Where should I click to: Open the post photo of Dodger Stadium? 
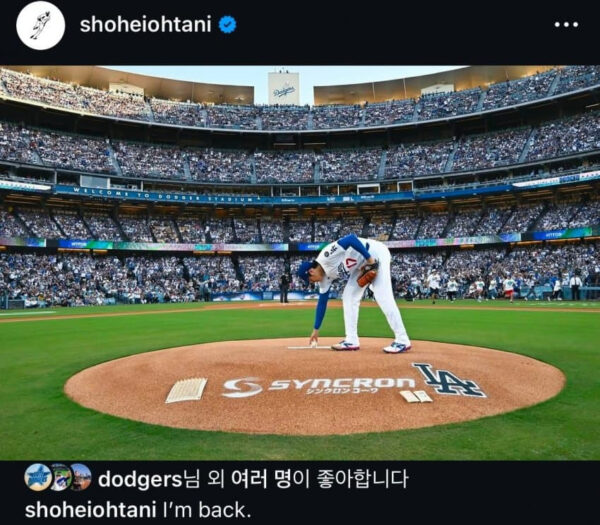click(x=300, y=262)
